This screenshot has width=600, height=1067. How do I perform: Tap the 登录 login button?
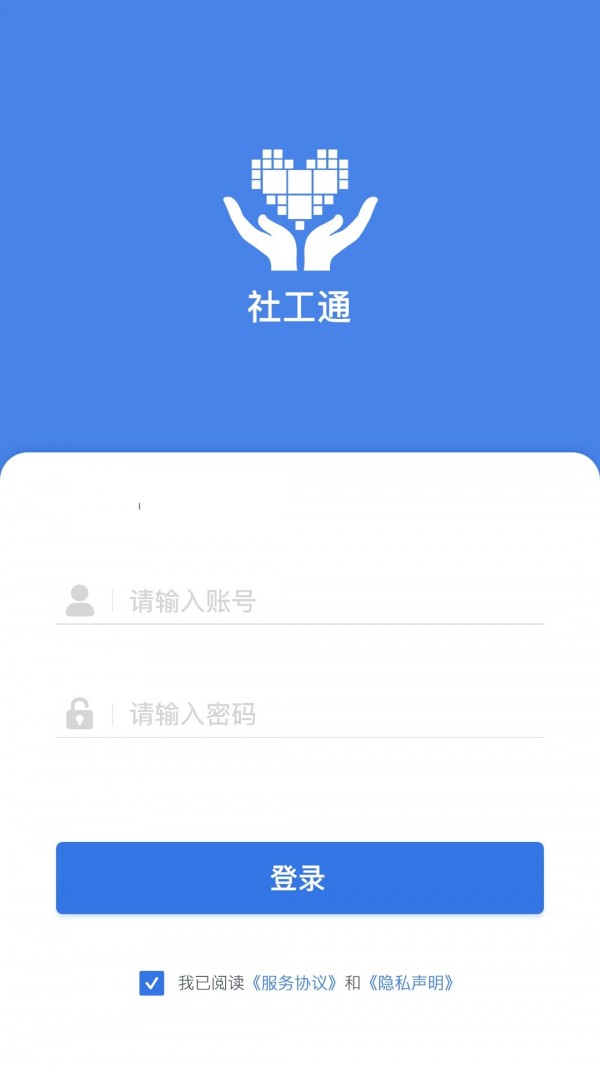[299, 878]
